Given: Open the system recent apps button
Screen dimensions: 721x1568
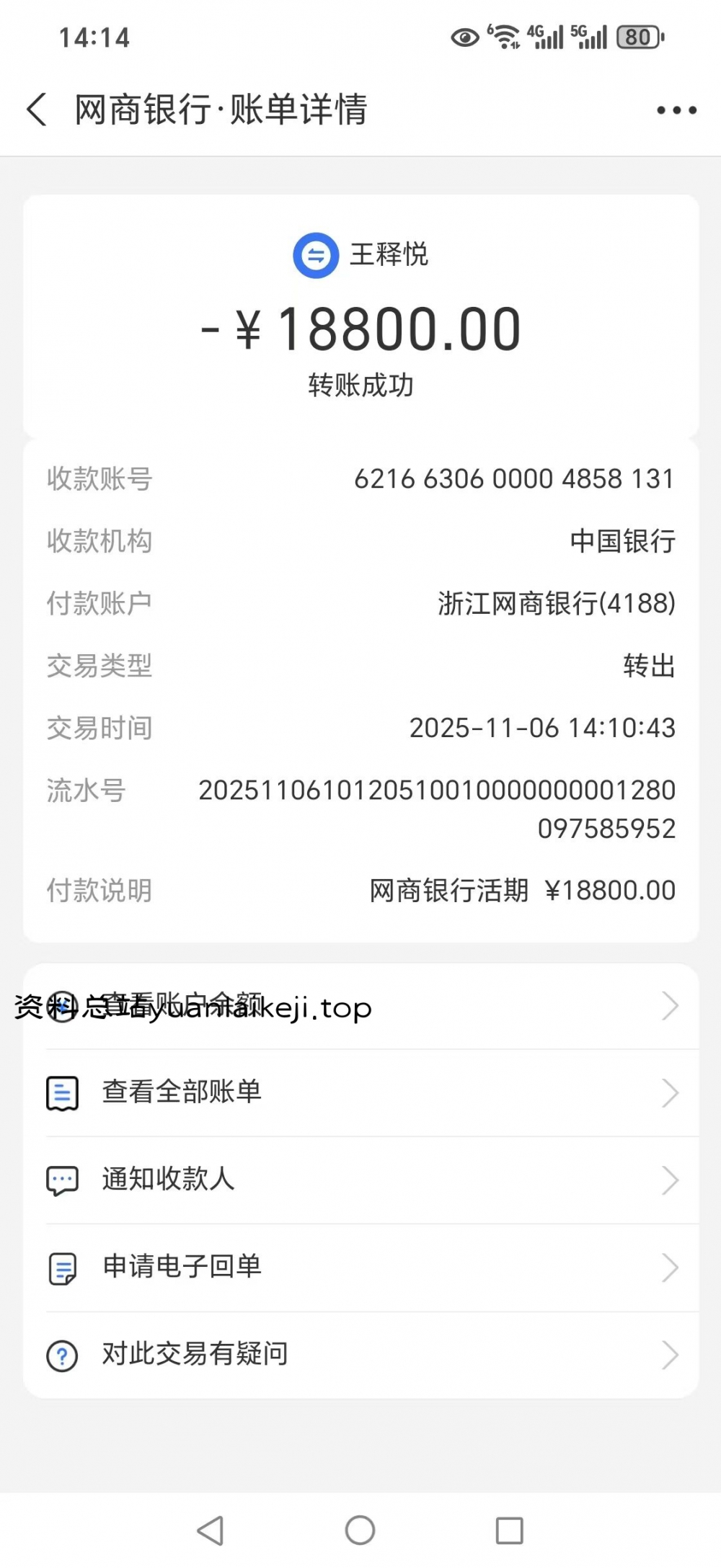Looking at the screenshot, I should 509,1530.
